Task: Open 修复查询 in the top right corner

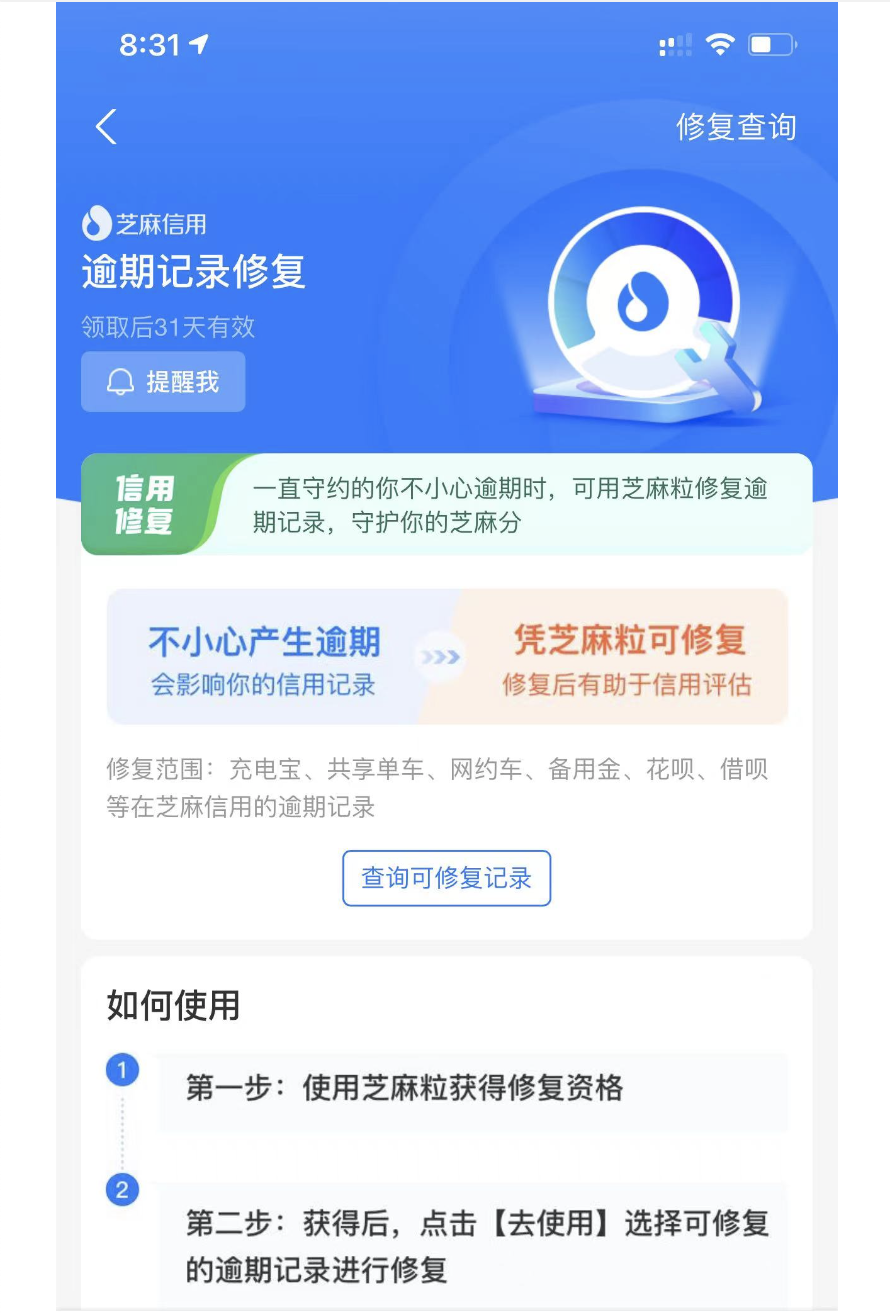Action: (736, 127)
